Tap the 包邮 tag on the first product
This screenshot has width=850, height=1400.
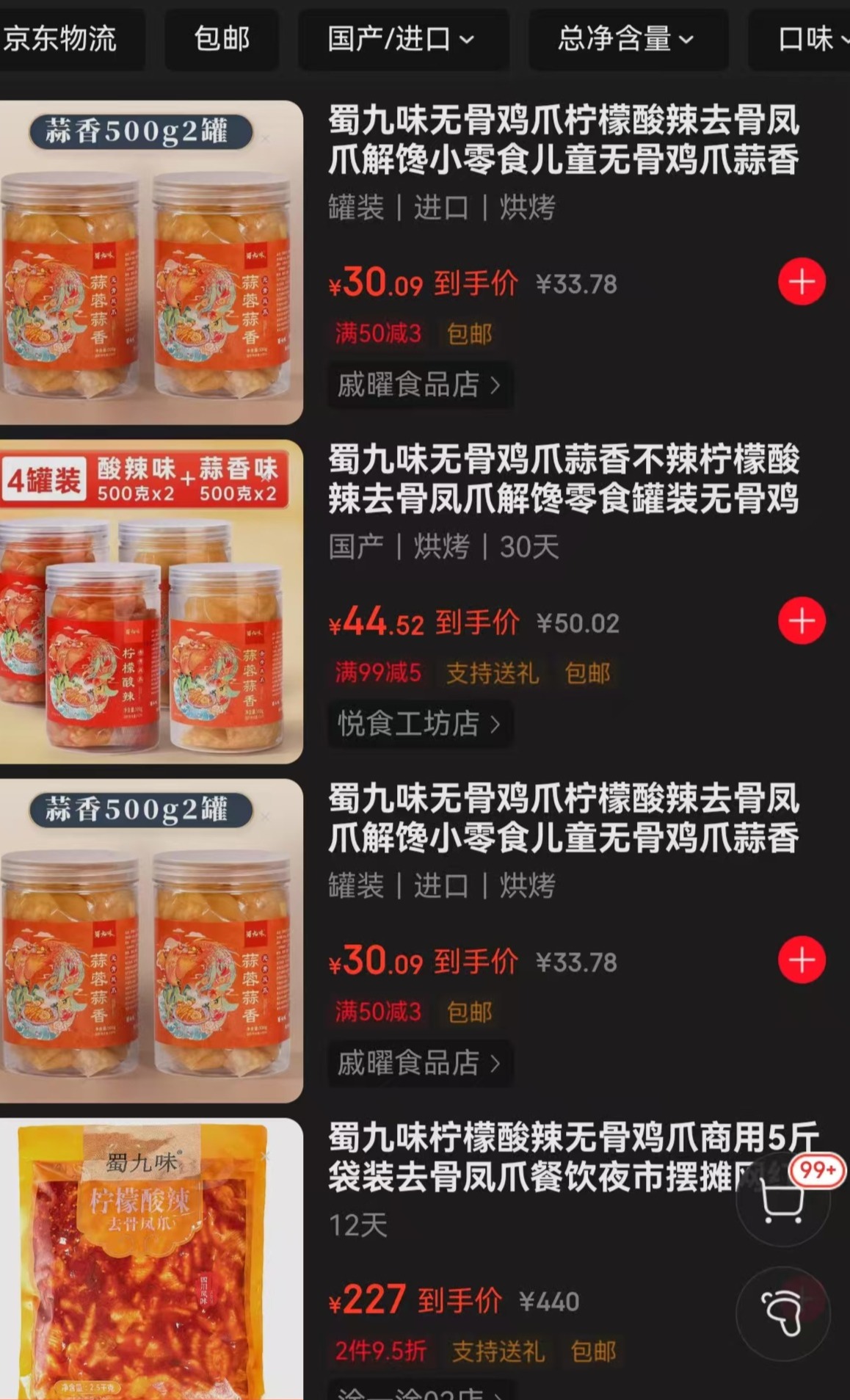point(468,333)
